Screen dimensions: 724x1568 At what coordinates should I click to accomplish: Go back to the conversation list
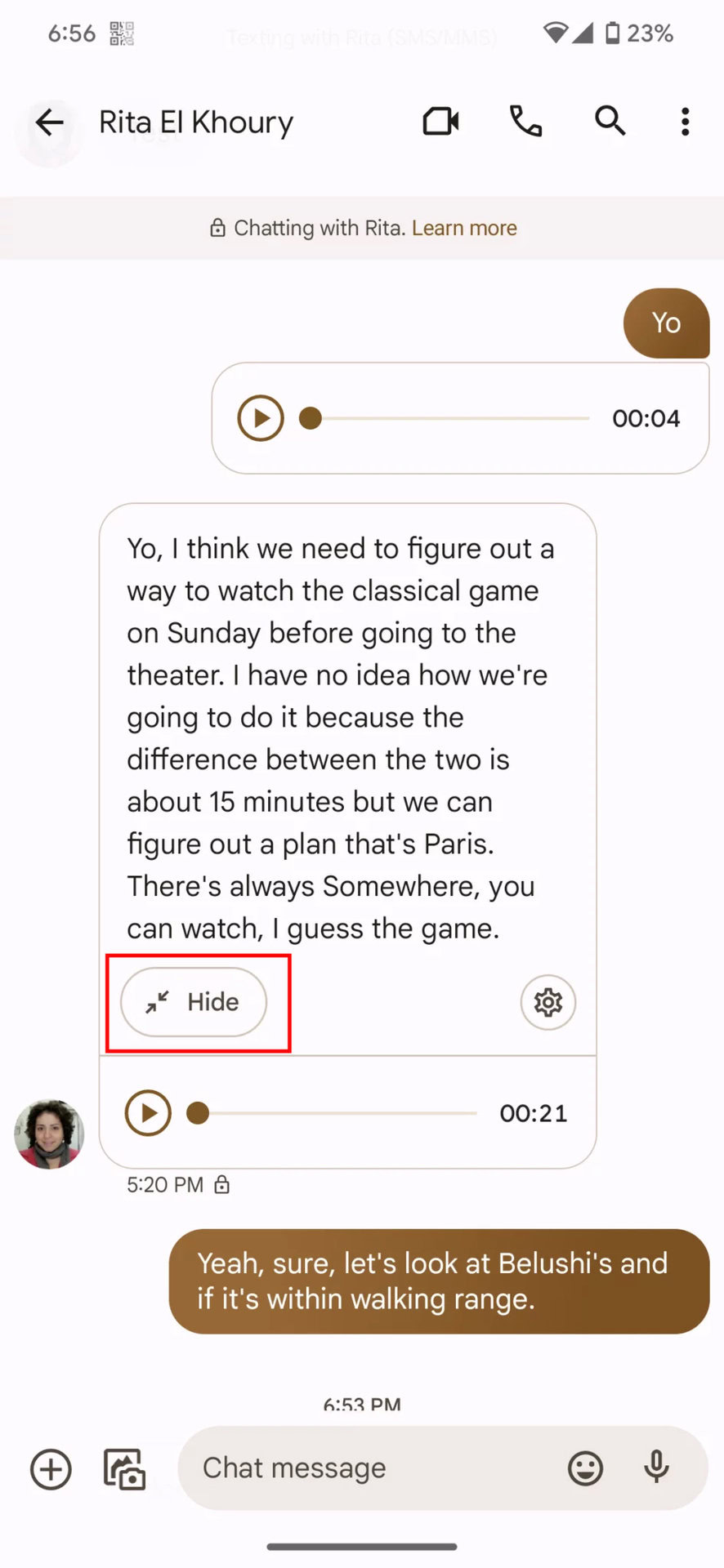(50, 122)
